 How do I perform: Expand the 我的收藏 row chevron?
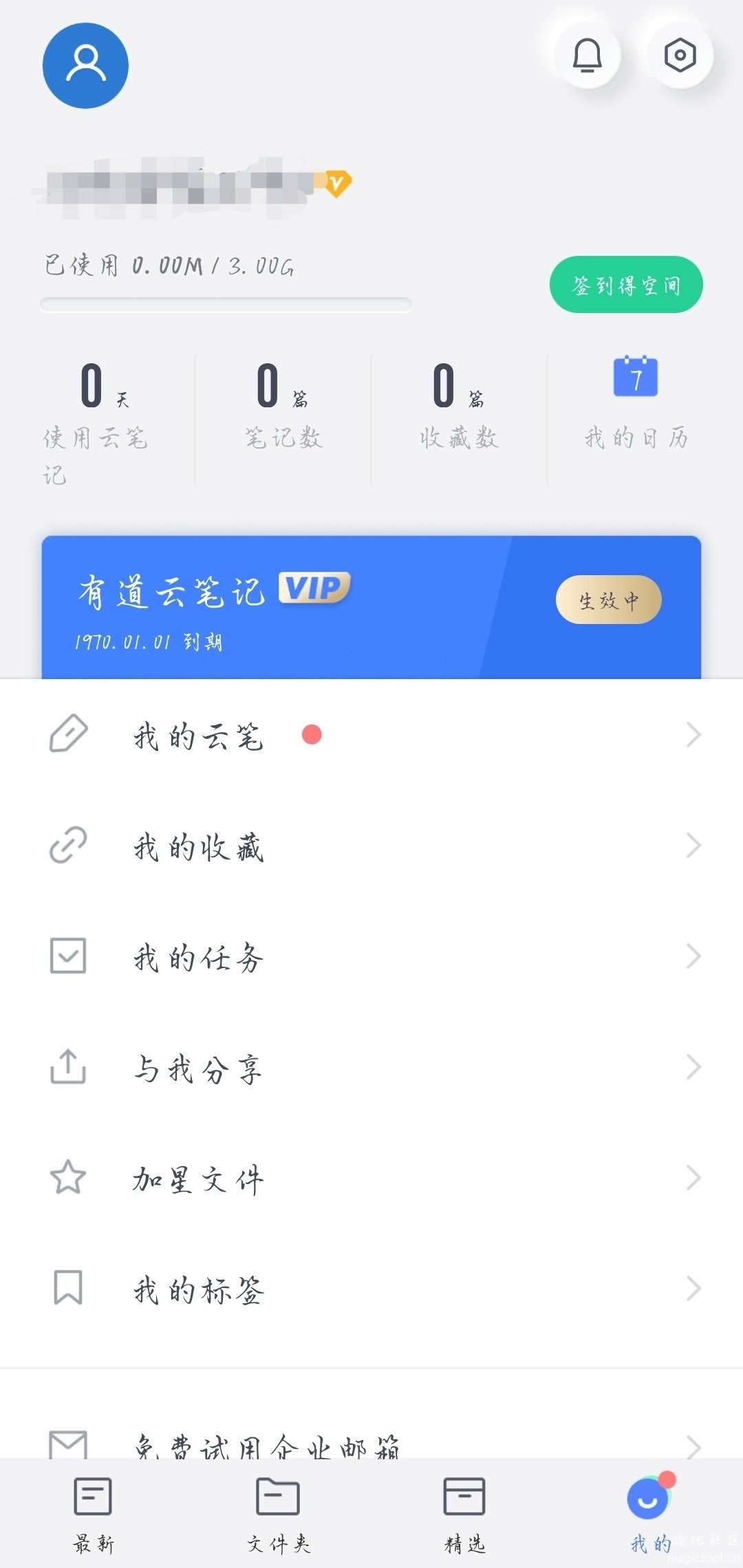[x=693, y=846]
